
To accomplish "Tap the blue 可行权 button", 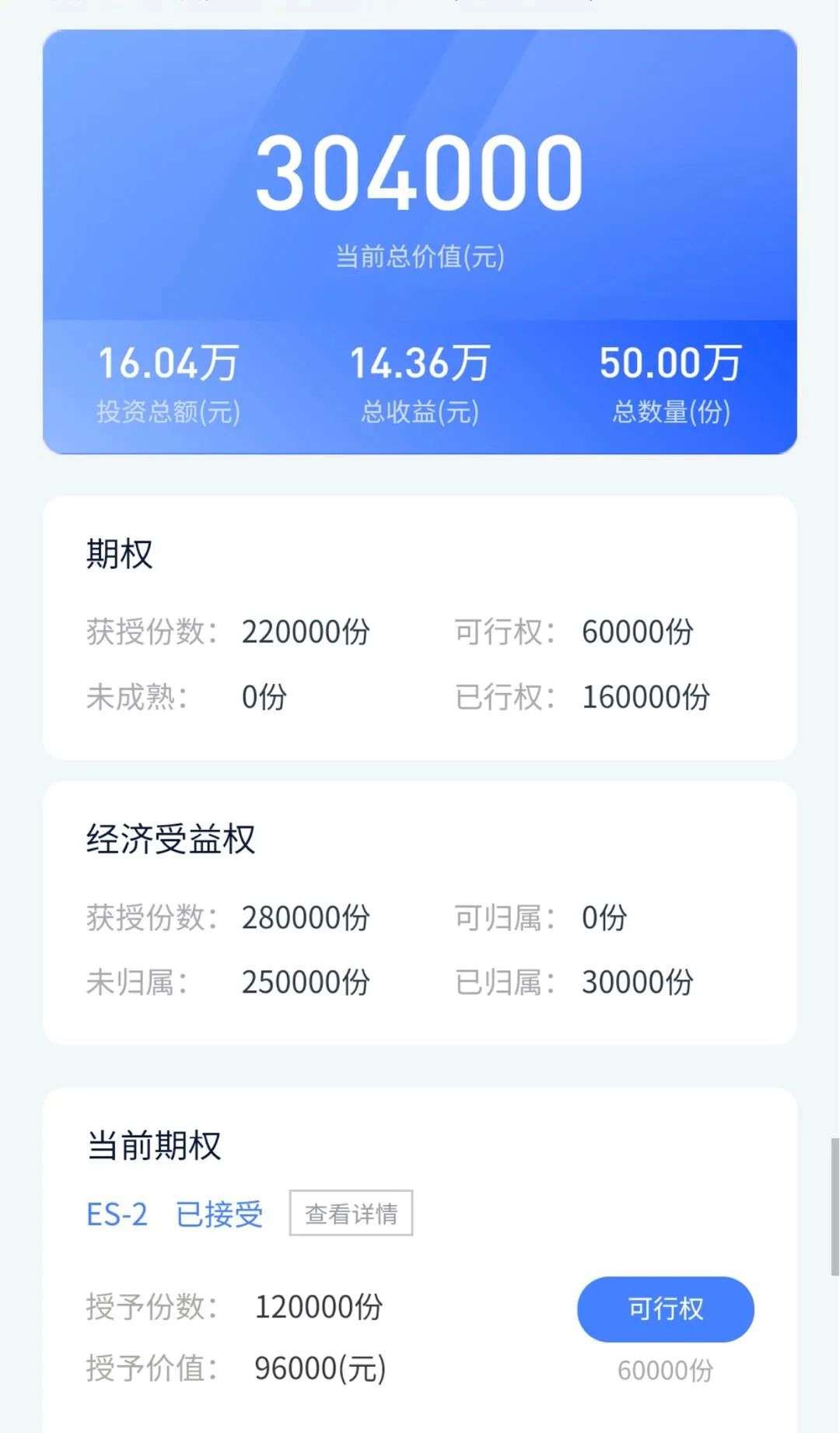I will tap(665, 1309).
